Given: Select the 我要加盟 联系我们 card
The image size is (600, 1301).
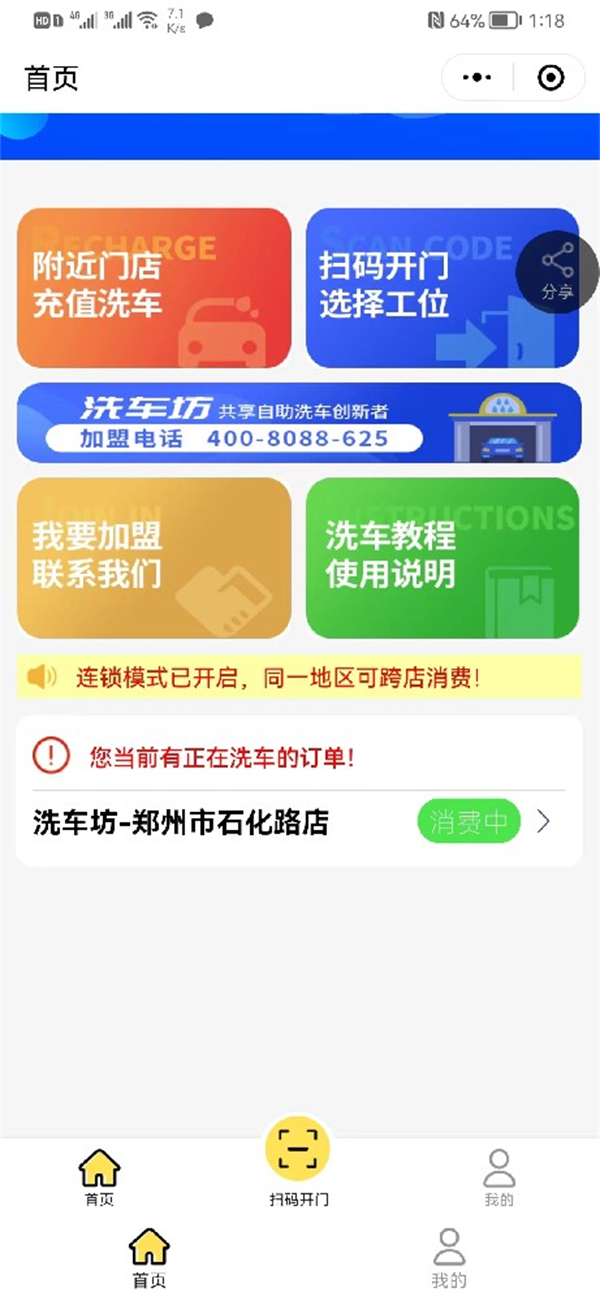Looking at the screenshot, I should click(x=154, y=558).
